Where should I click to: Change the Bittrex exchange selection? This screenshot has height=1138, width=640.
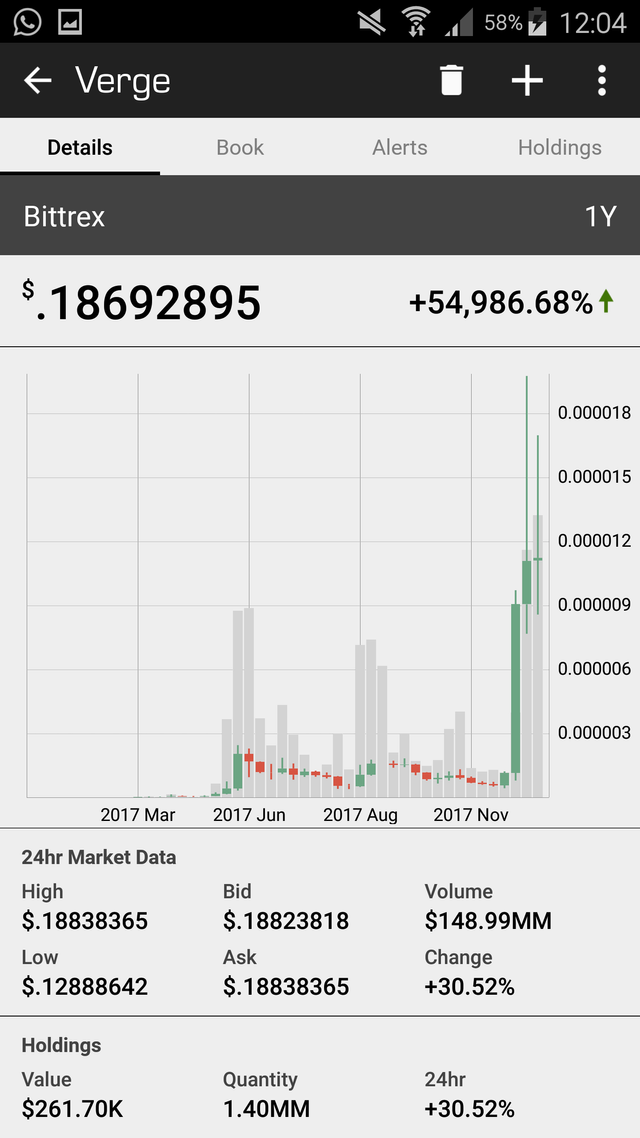coord(64,216)
